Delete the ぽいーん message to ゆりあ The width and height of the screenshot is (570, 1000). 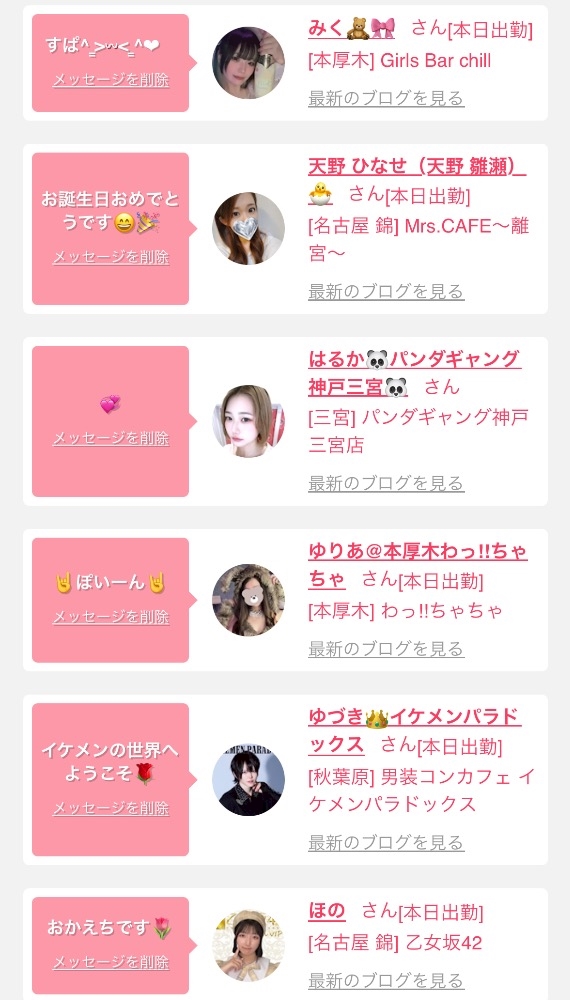pos(111,617)
